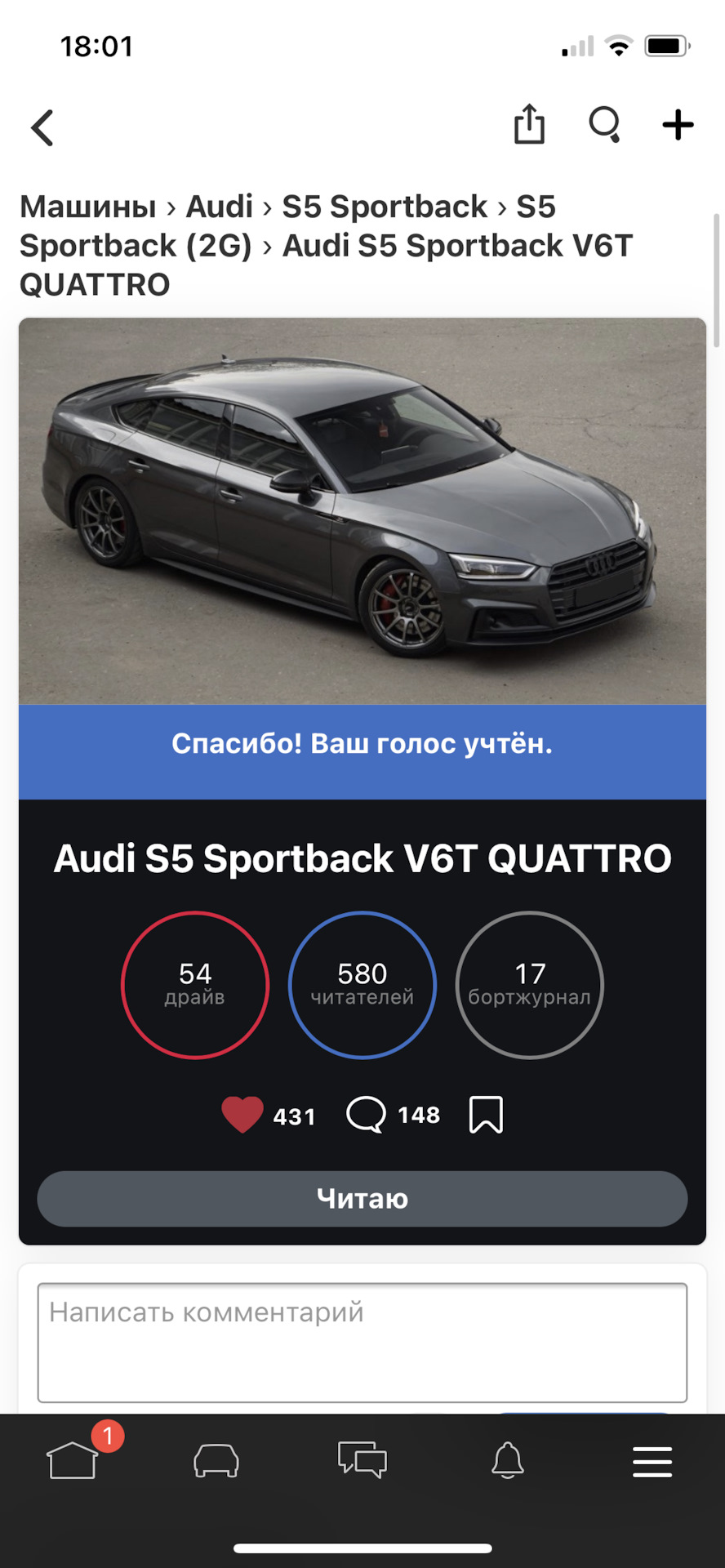Switch to the cars tab
Image resolution: width=725 pixels, height=1568 pixels.
216,1460
